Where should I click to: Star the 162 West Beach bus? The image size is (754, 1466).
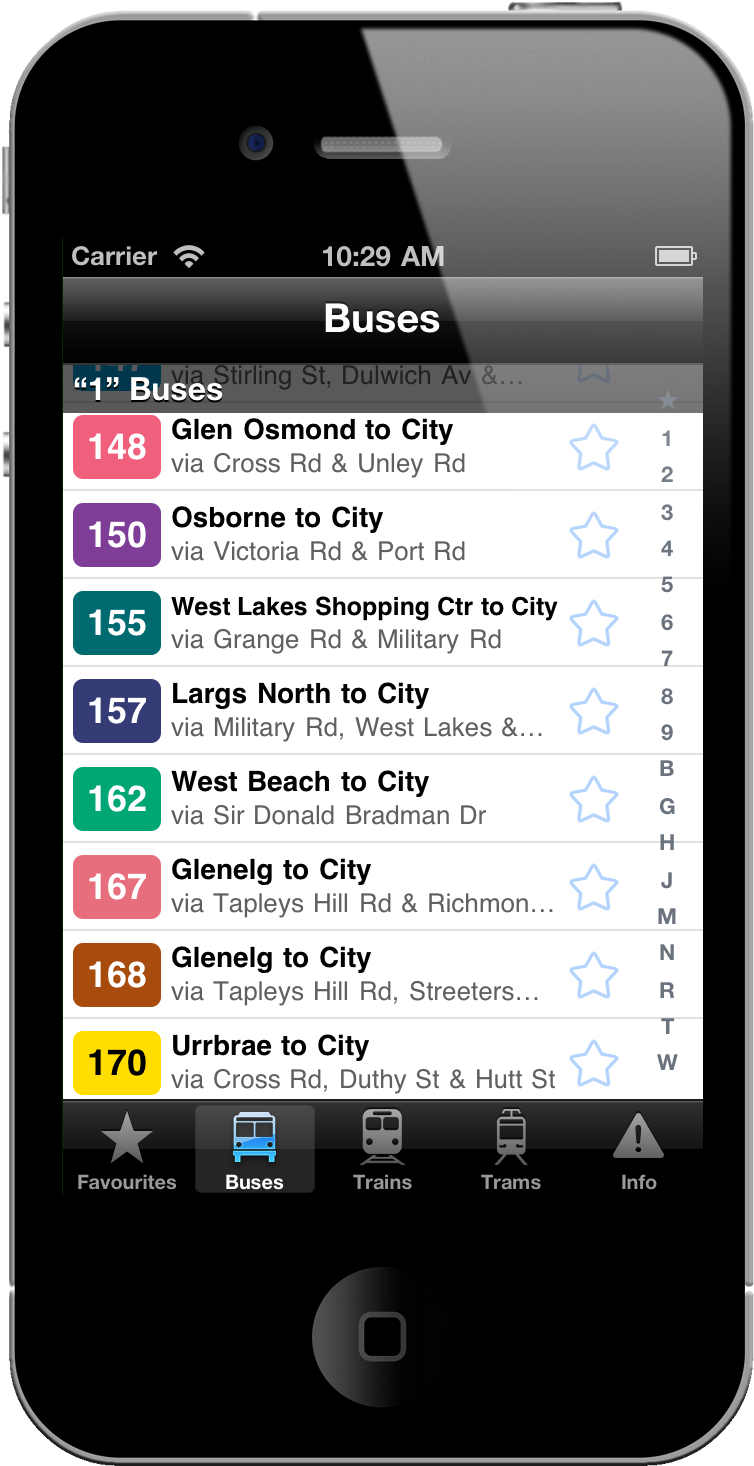tap(594, 799)
